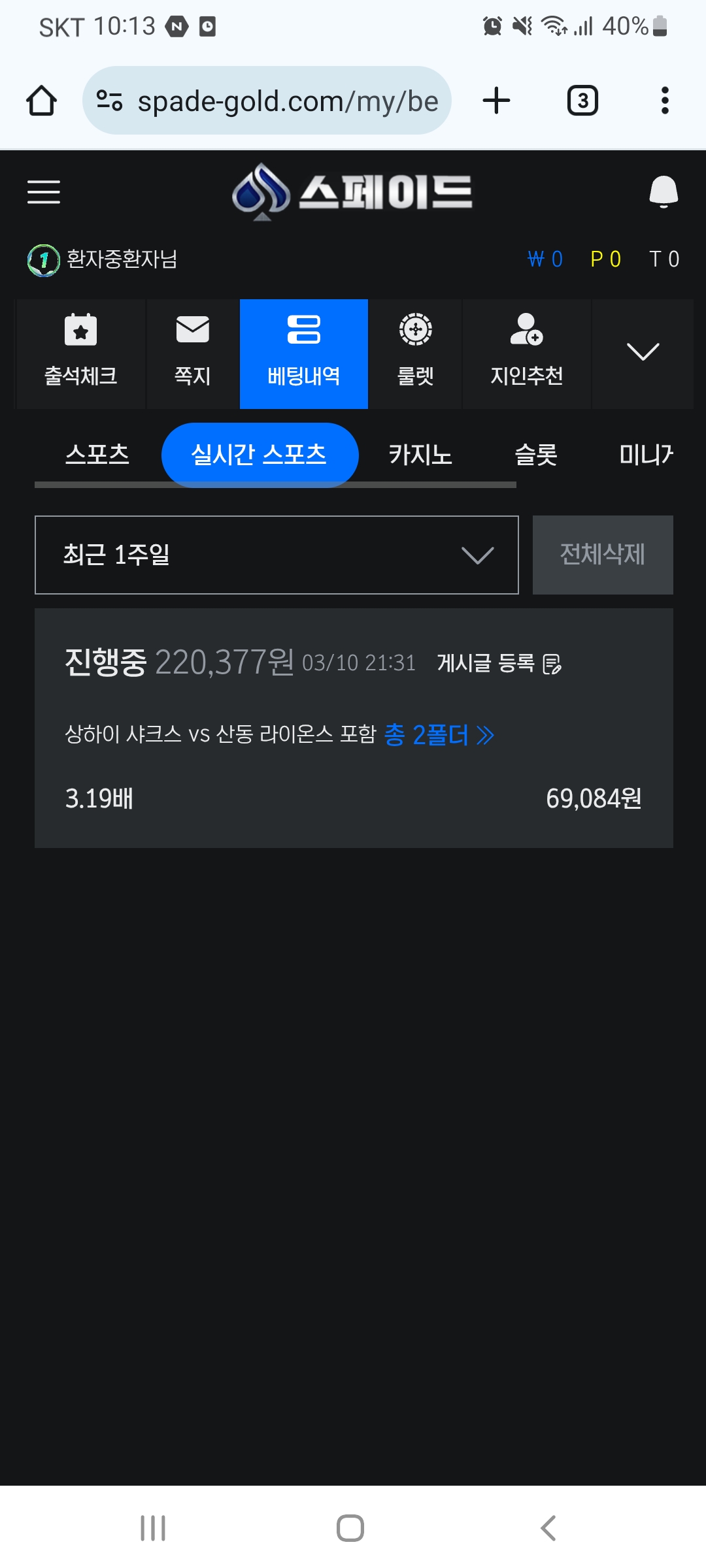The height and width of the screenshot is (1568, 706).
Task: Open a new browser tab
Action: pyautogui.click(x=496, y=101)
